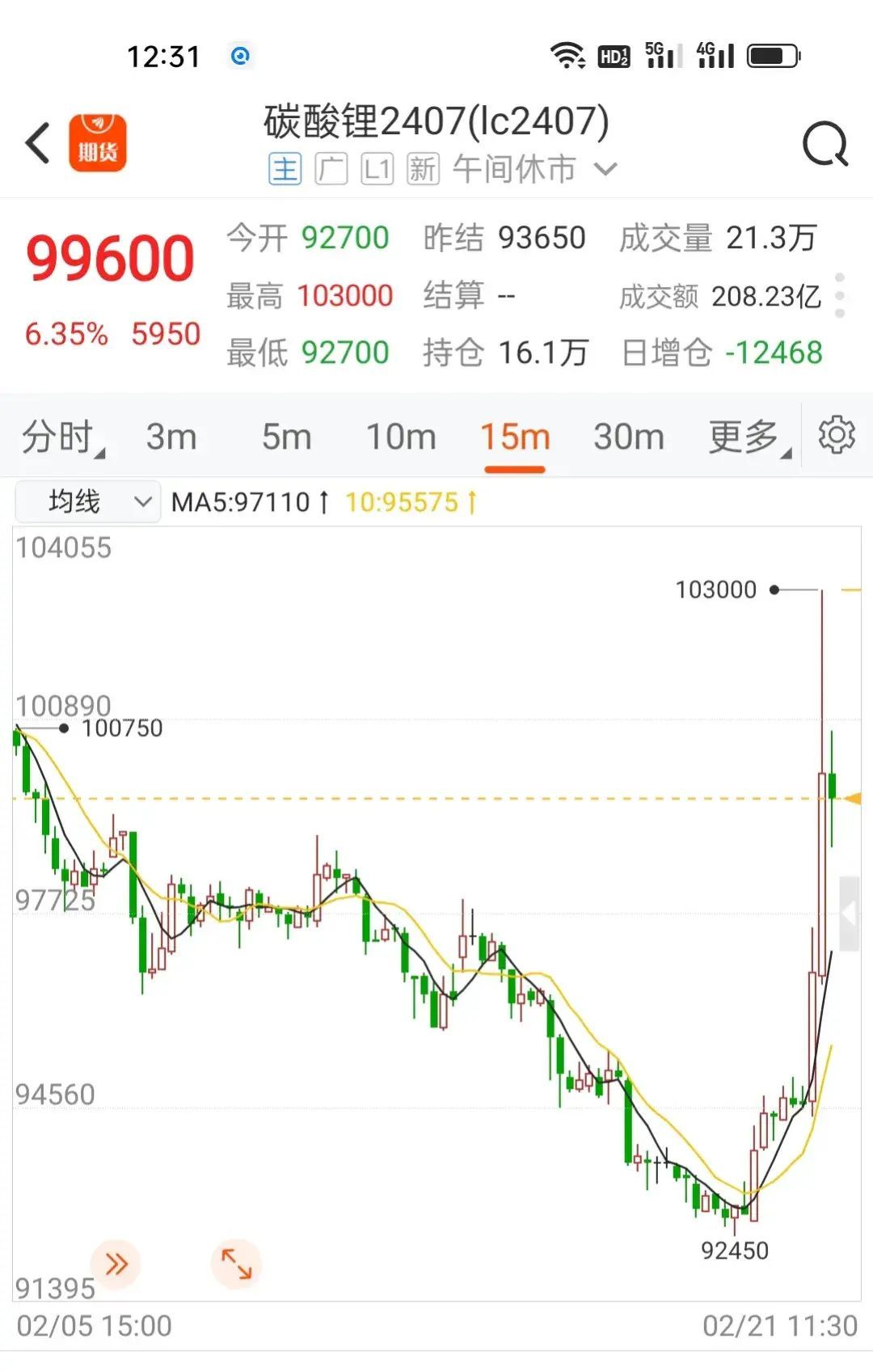Switch to the 30m chart tab
This screenshot has height=1372, width=873.
(x=630, y=437)
